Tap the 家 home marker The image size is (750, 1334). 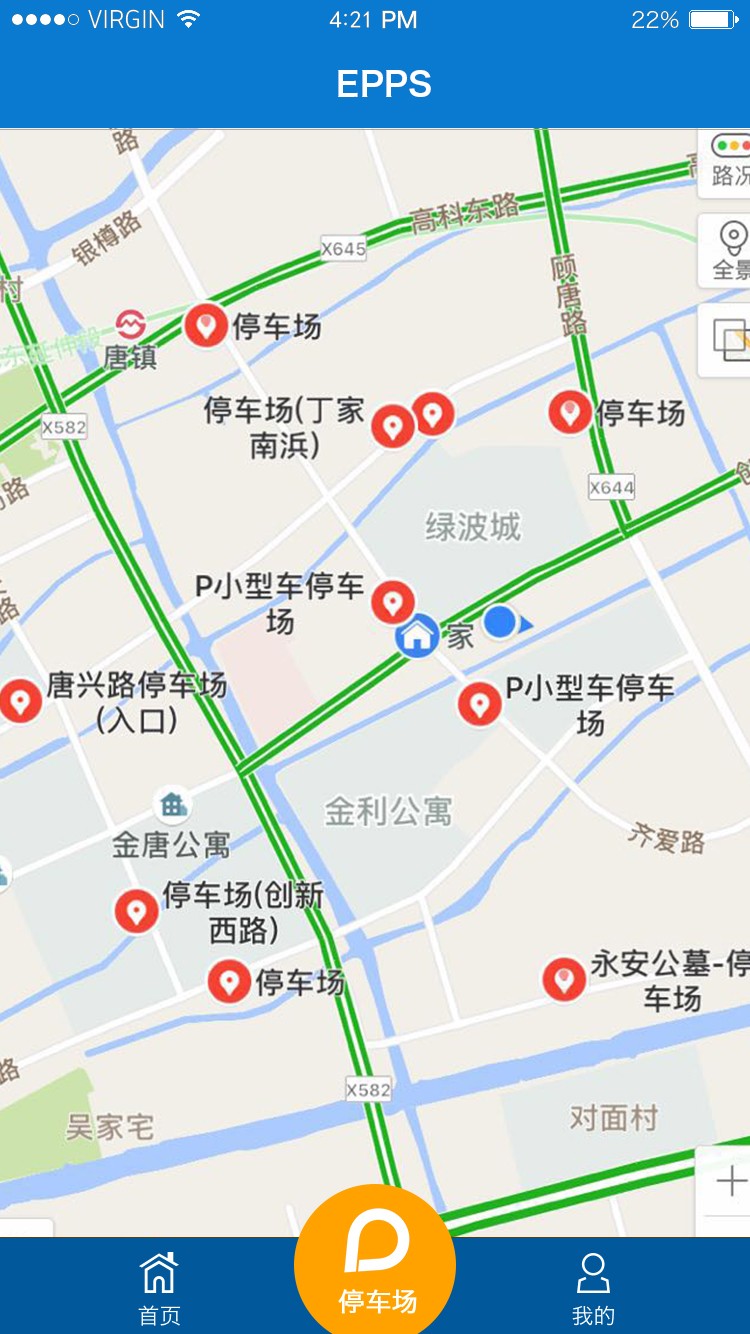417,635
